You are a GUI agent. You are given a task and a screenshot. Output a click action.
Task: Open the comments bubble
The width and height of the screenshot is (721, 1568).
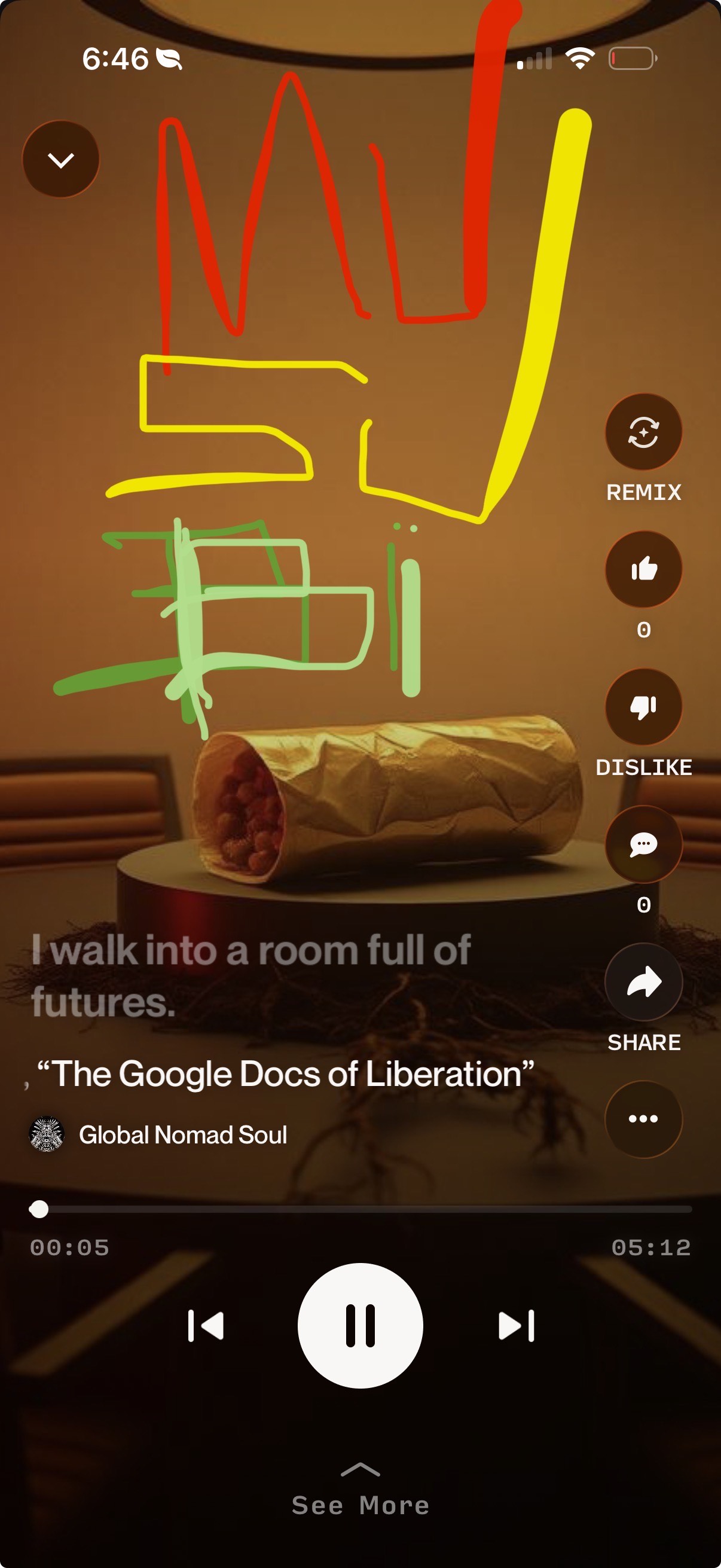tap(643, 844)
